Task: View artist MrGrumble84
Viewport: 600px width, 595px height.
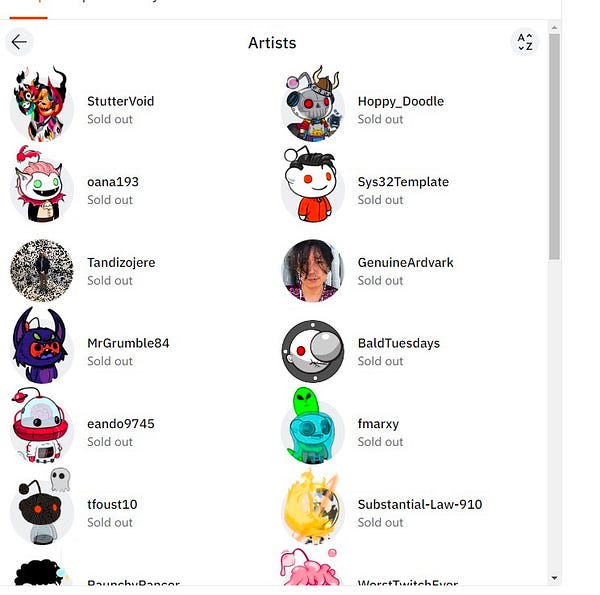Action: point(128,343)
